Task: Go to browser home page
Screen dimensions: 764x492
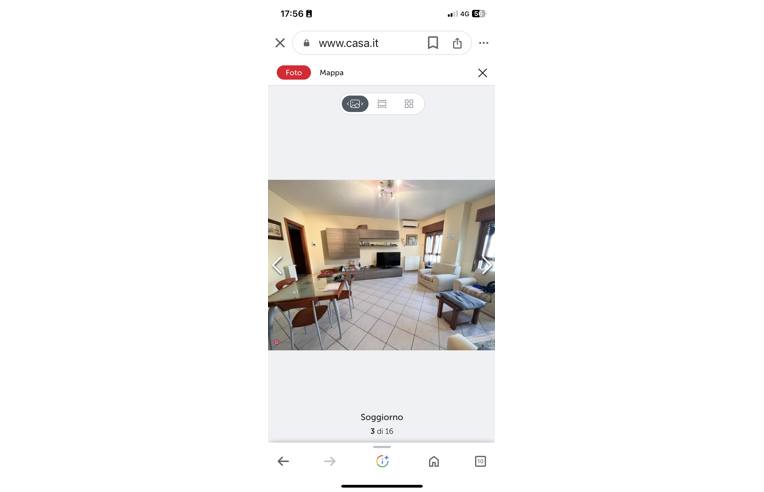Action: pyautogui.click(x=433, y=461)
